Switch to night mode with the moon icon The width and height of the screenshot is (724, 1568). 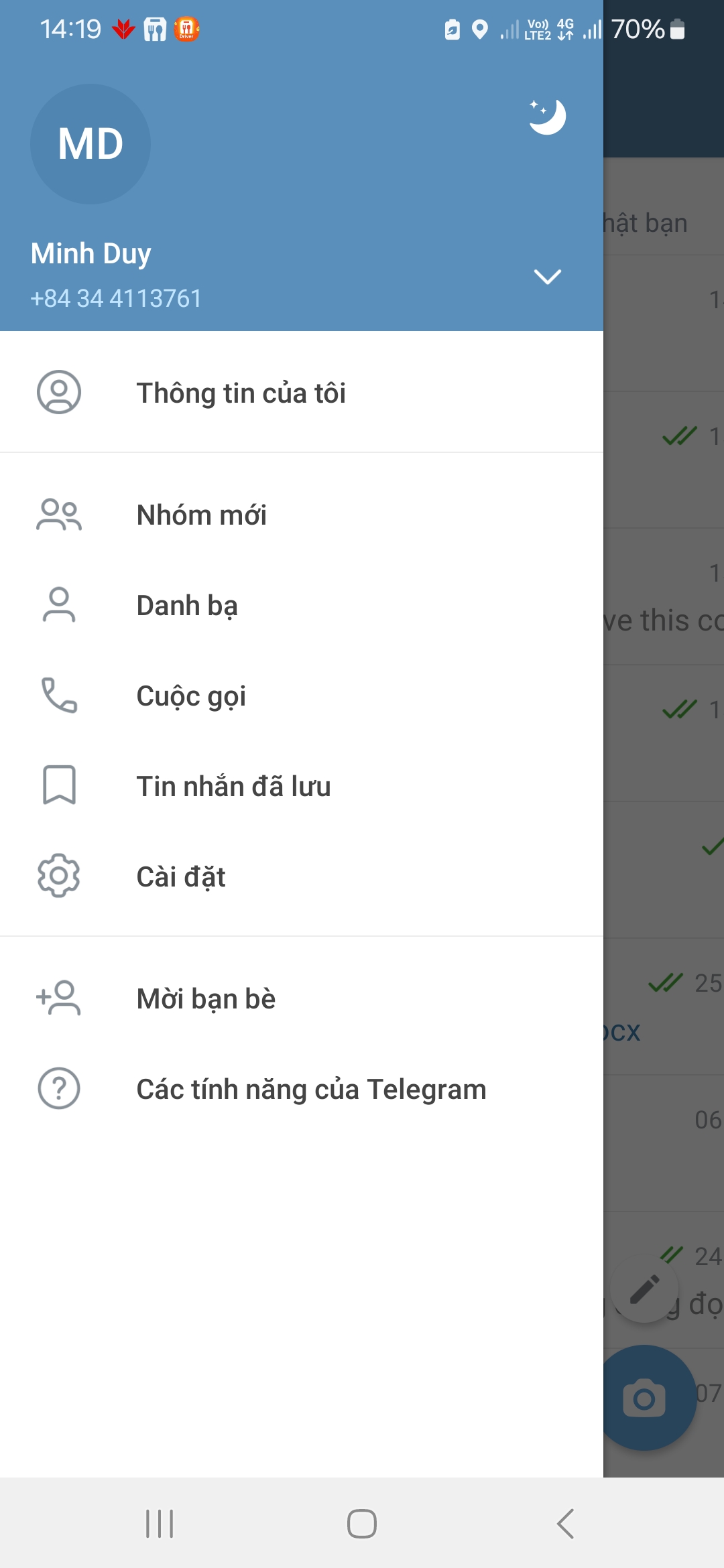click(547, 117)
